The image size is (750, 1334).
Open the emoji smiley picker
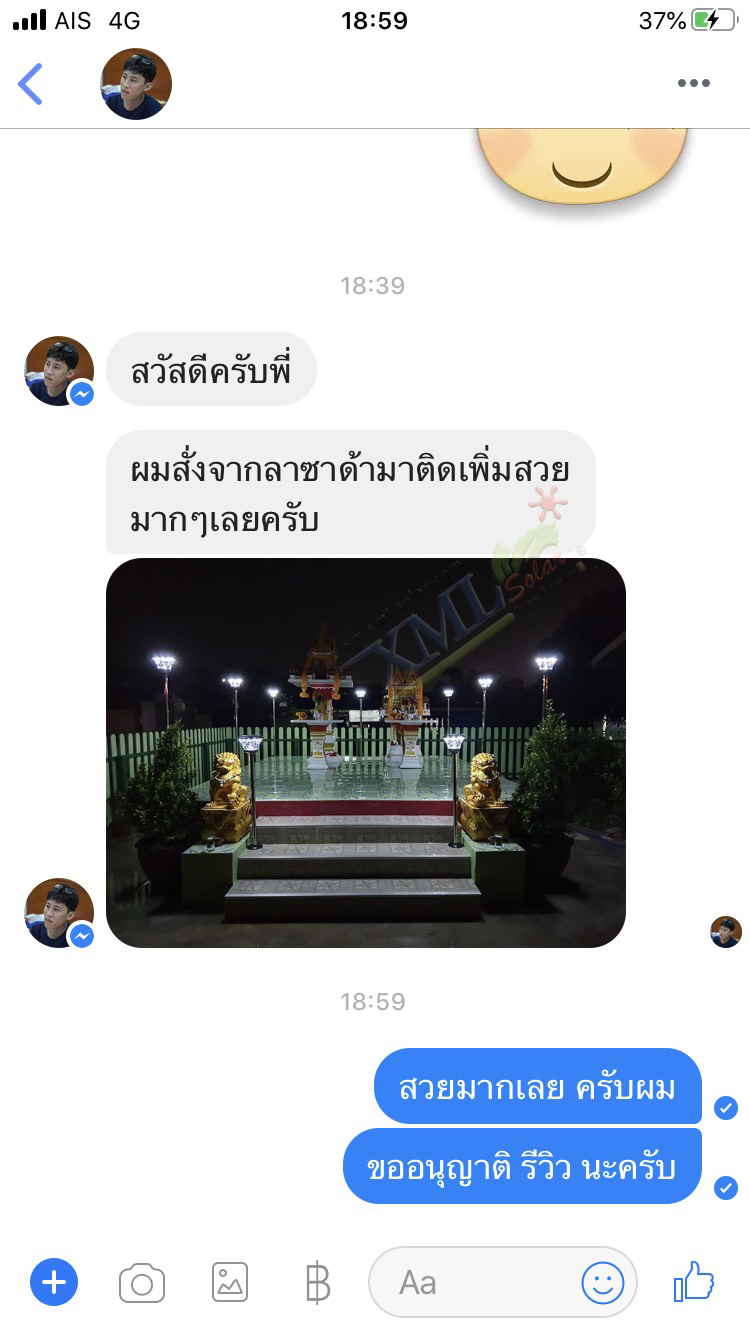(x=603, y=1282)
